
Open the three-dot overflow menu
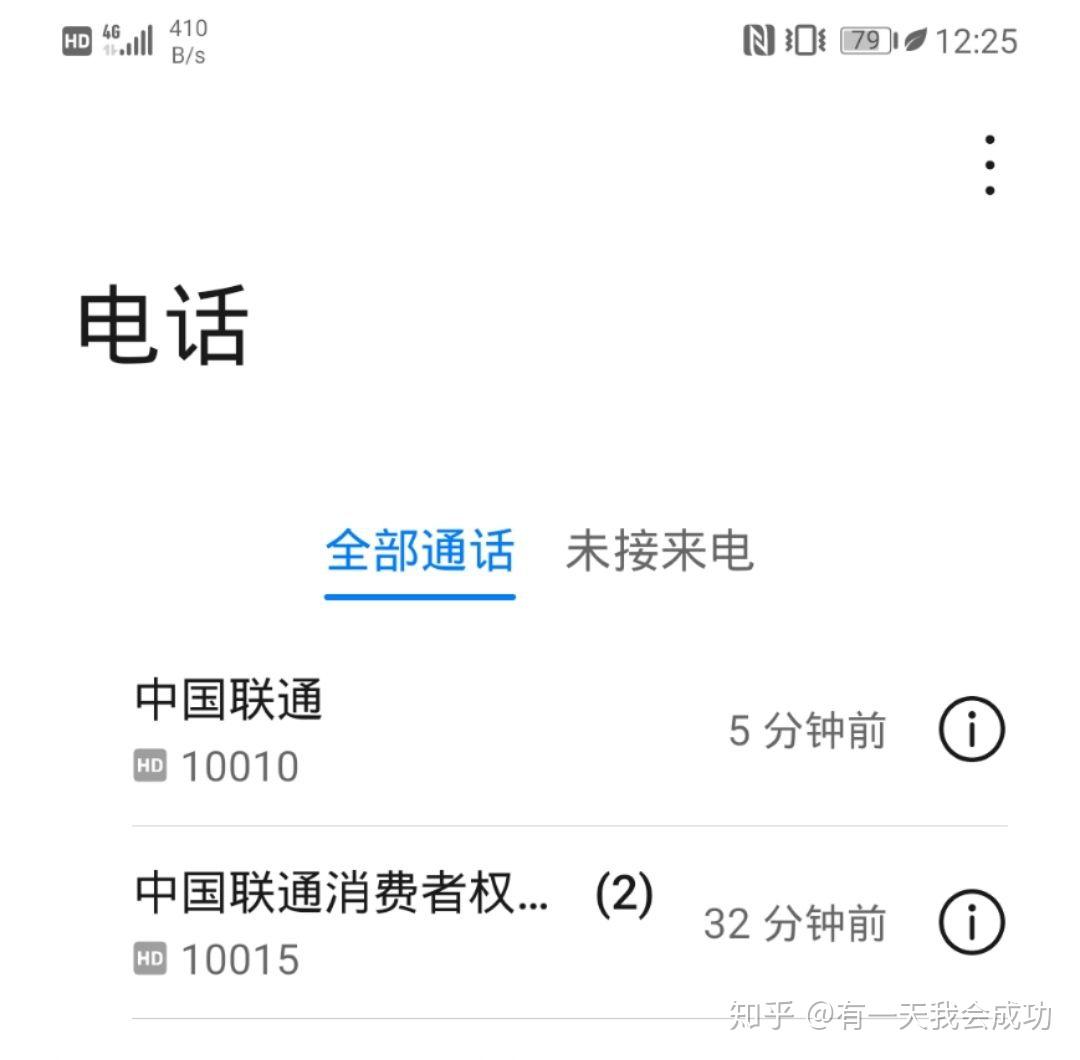pyautogui.click(x=989, y=165)
